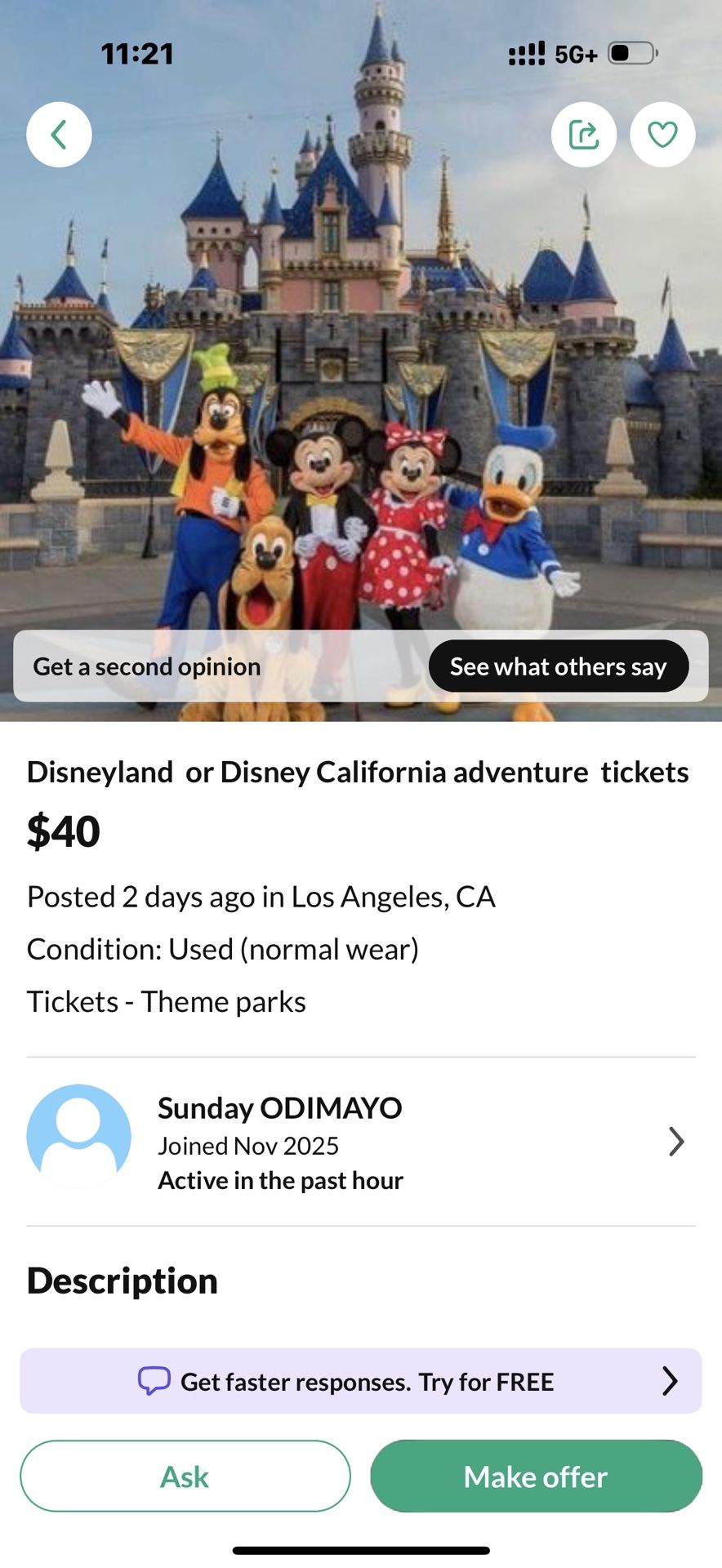Open seller Sunday ODIMAYO's profile

pos(360,1142)
